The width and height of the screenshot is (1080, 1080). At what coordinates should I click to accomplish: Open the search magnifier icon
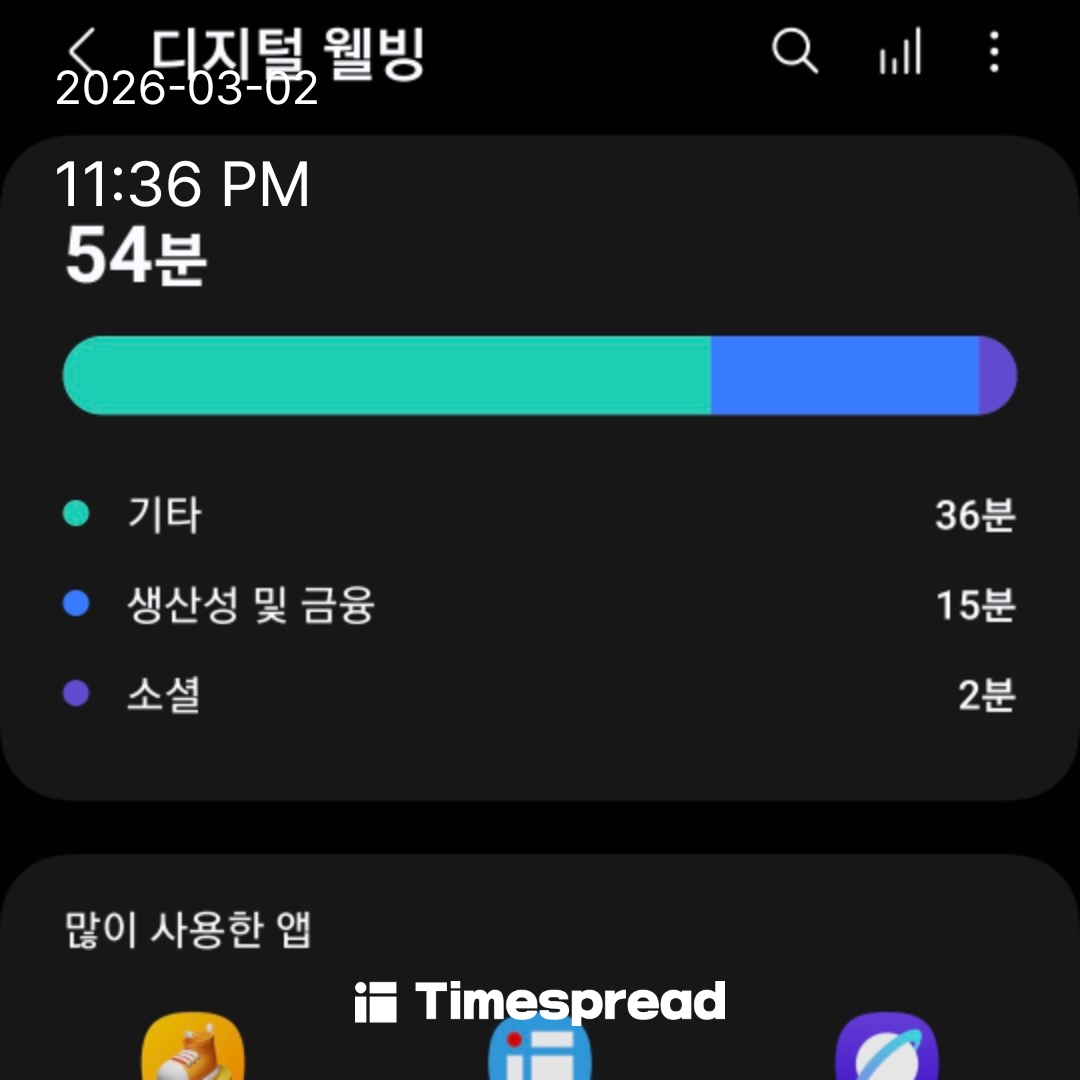click(795, 51)
